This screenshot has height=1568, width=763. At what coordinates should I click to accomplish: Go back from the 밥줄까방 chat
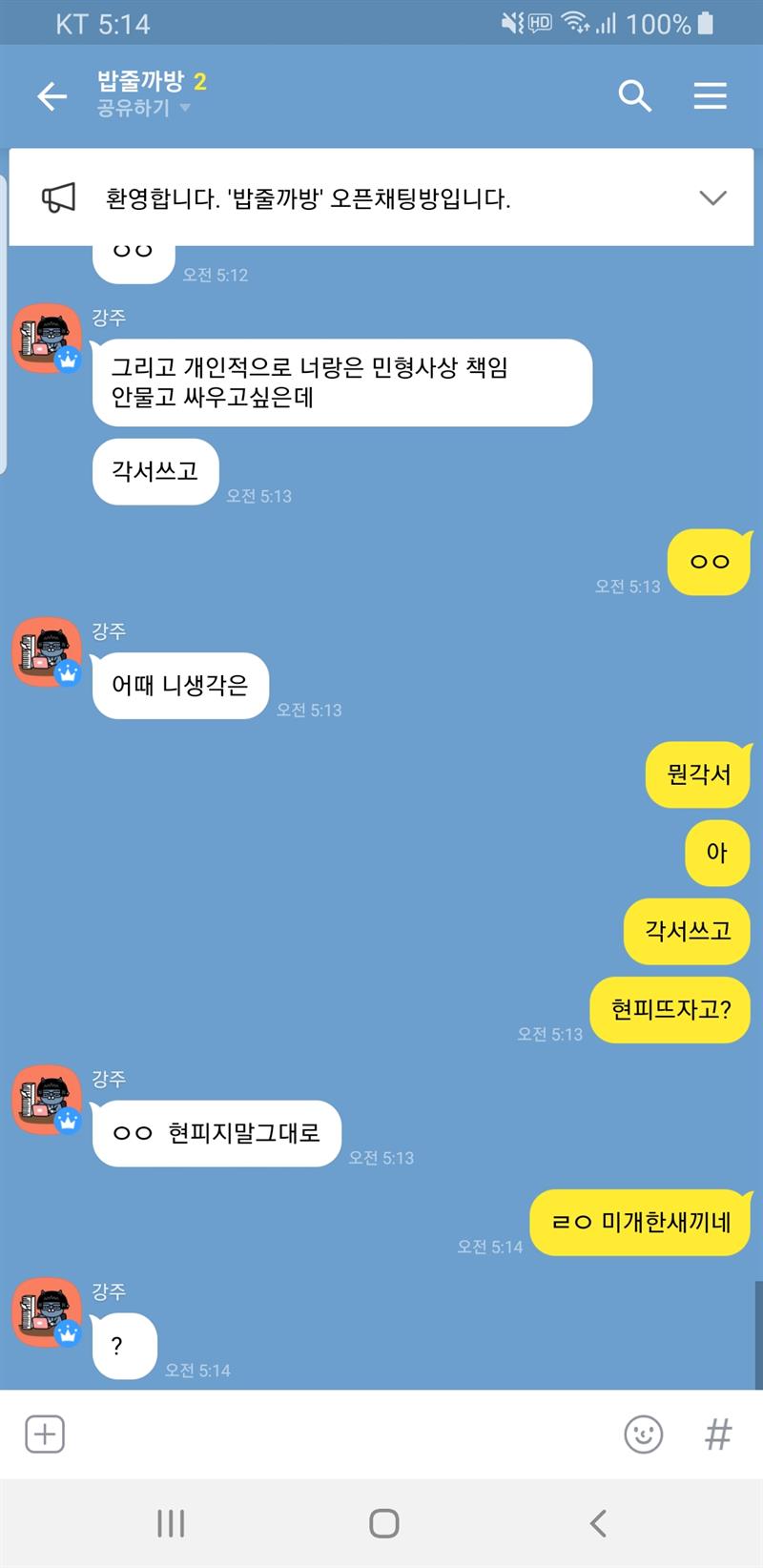point(52,96)
